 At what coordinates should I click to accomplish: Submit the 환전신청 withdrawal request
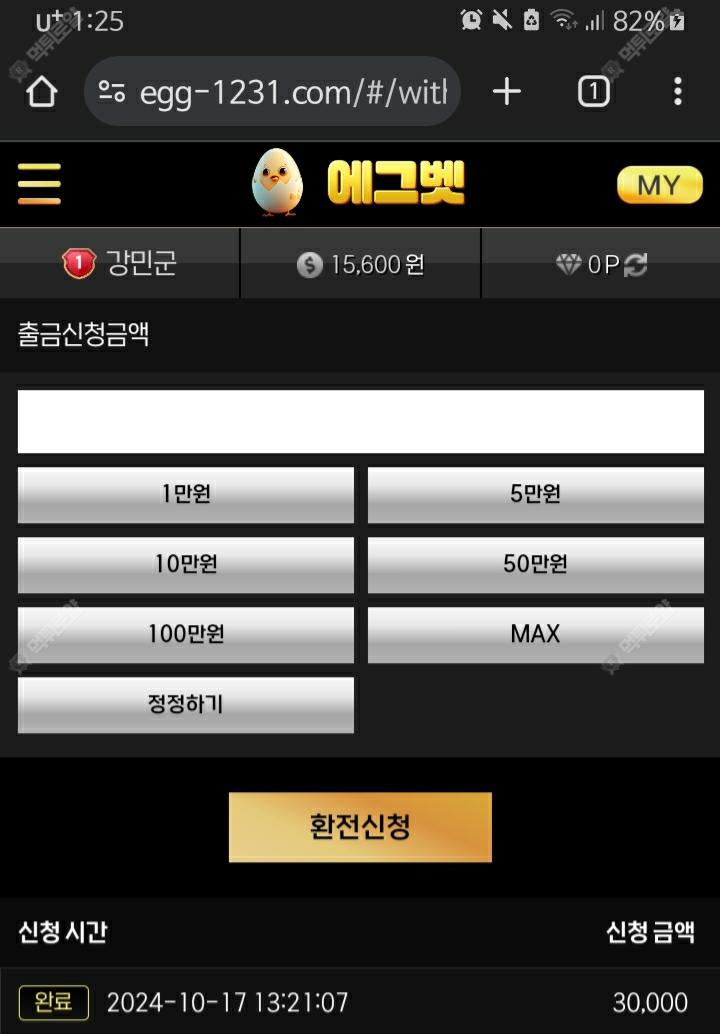pyautogui.click(x=360, y=827)
